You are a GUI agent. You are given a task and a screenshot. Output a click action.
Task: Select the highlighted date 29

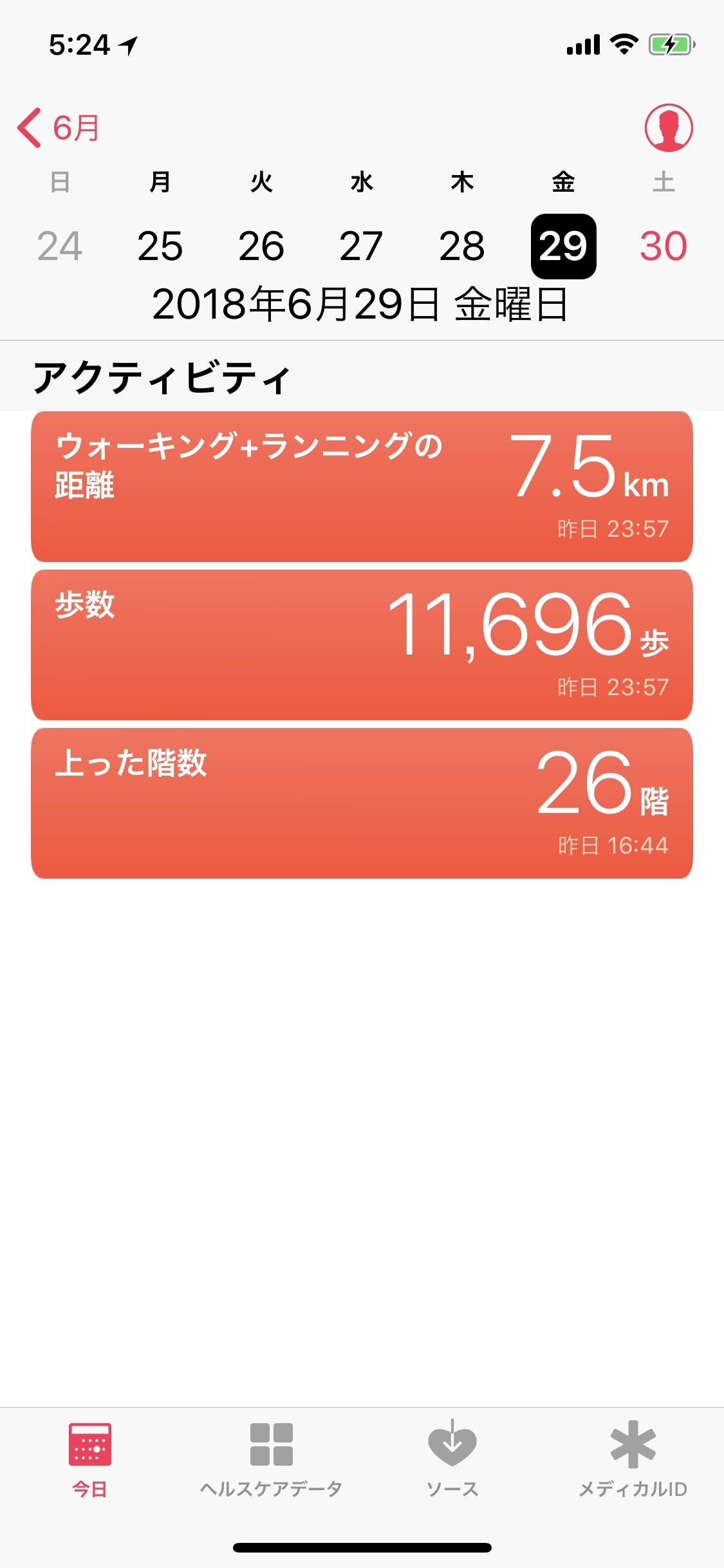pyautogui.click(x=563, y=246)
